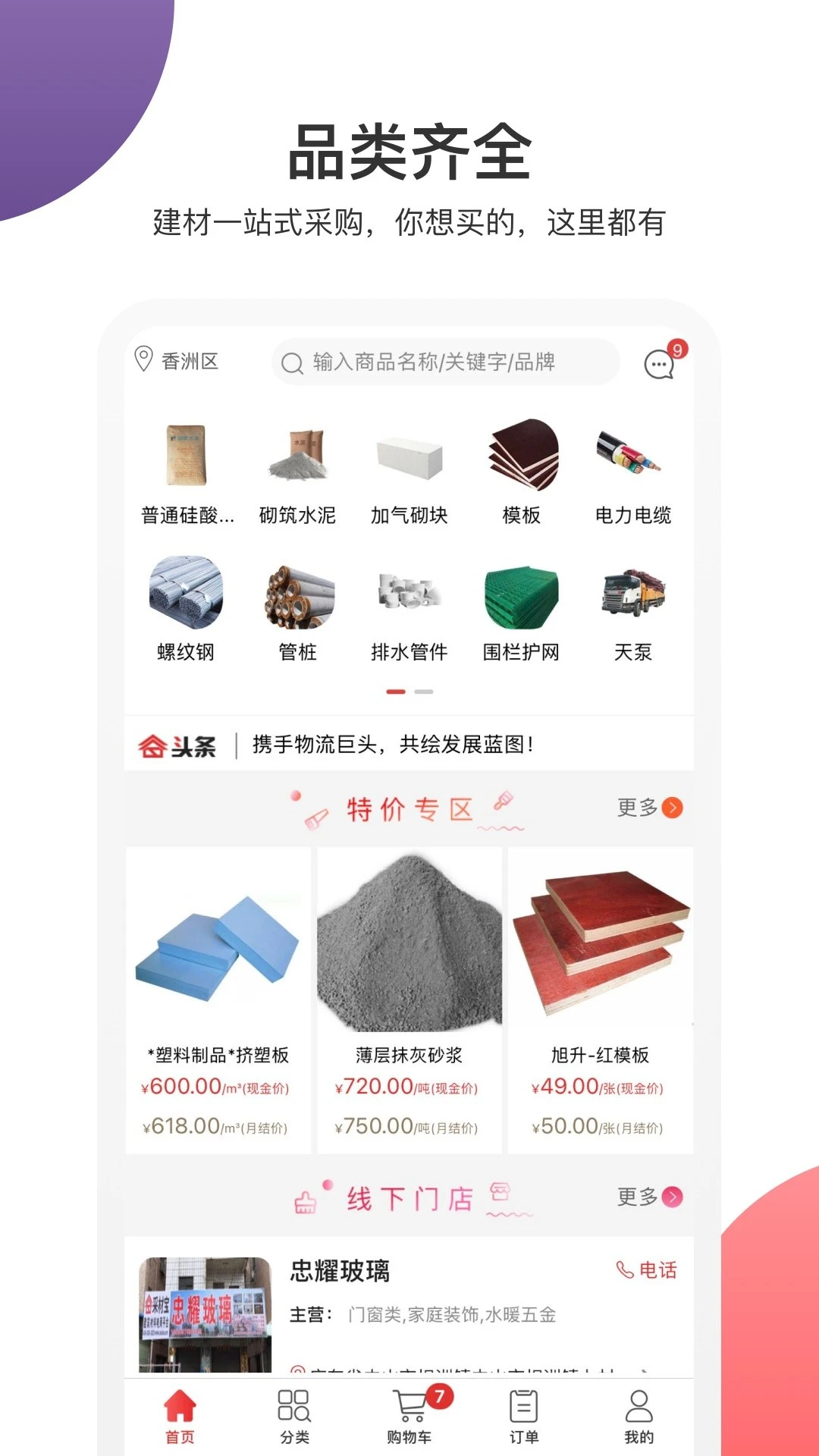819x1456 pixels.
Task: Switch to the second category page dot
Action: pos(422,692)
